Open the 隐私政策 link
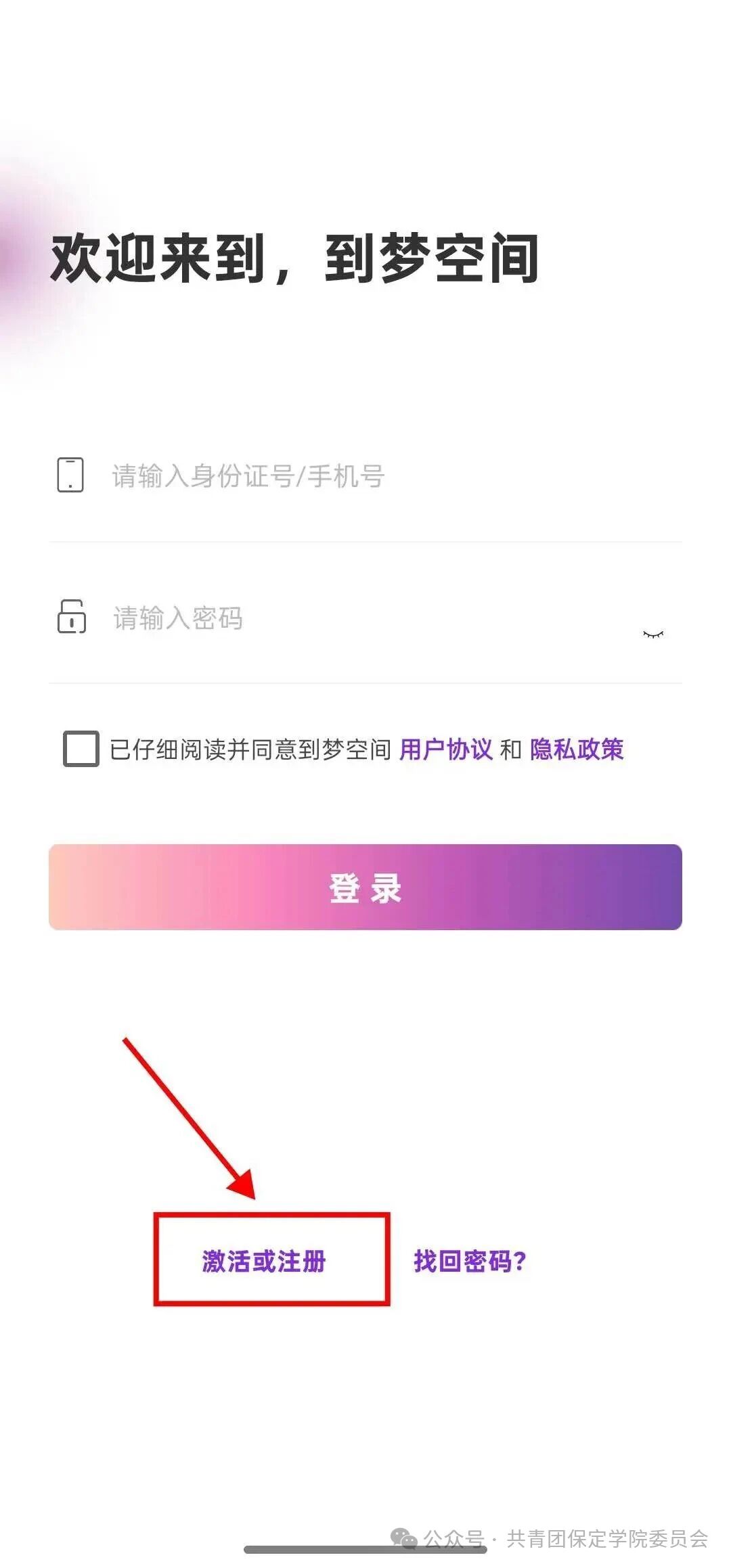 (577, 750)
